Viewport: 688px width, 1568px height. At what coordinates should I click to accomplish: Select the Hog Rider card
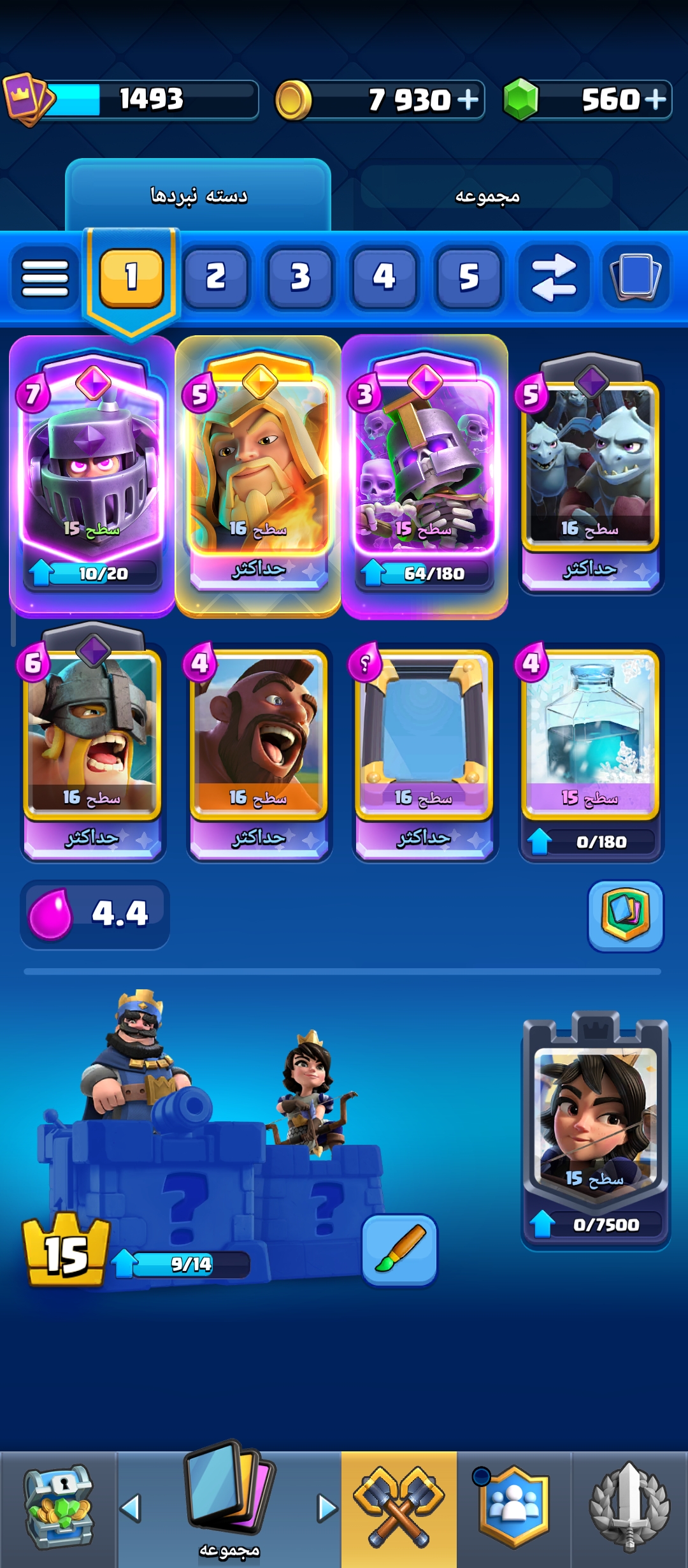(259, 752)
